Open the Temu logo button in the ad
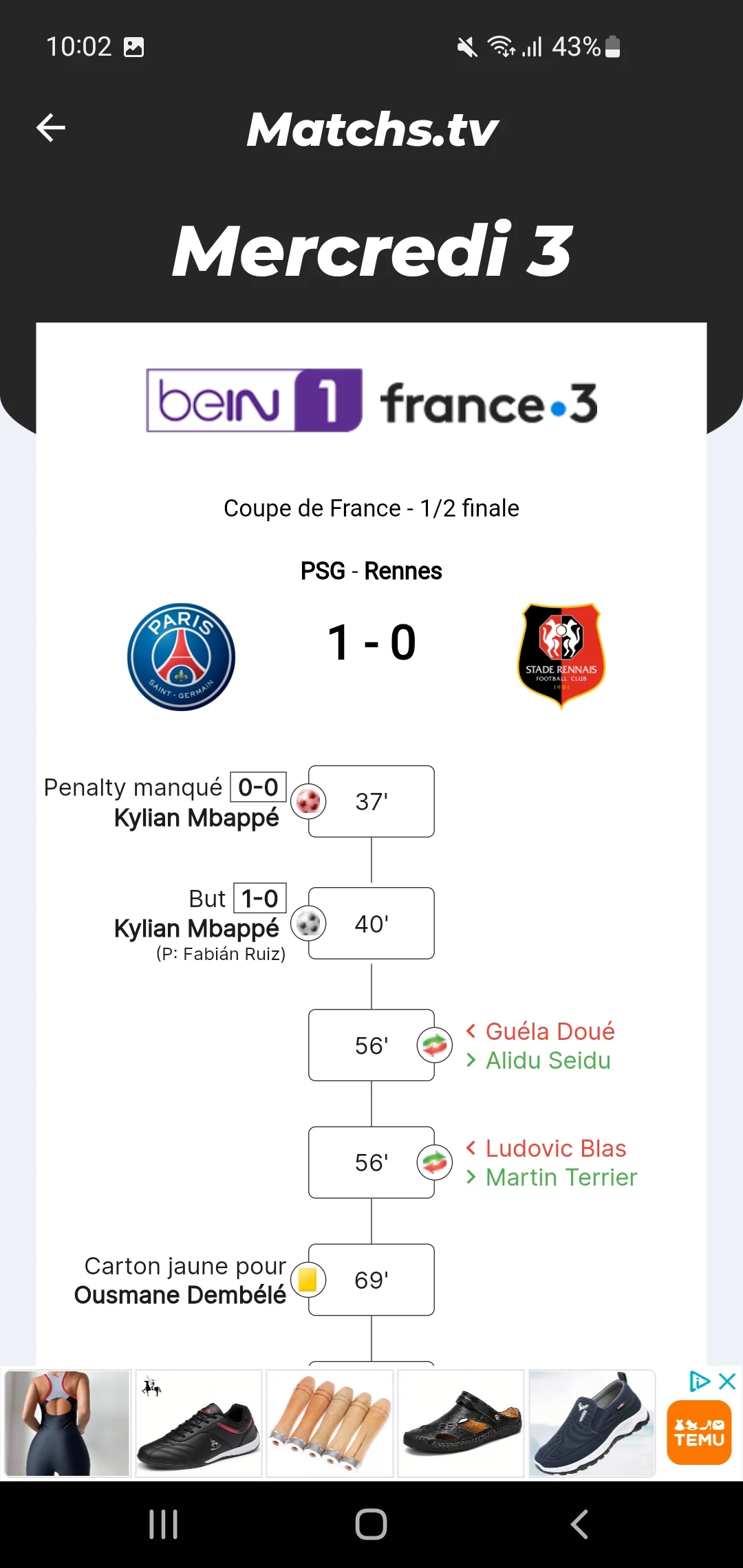The height and width of the screenshot is (1568, 743). pos(699,1433)
